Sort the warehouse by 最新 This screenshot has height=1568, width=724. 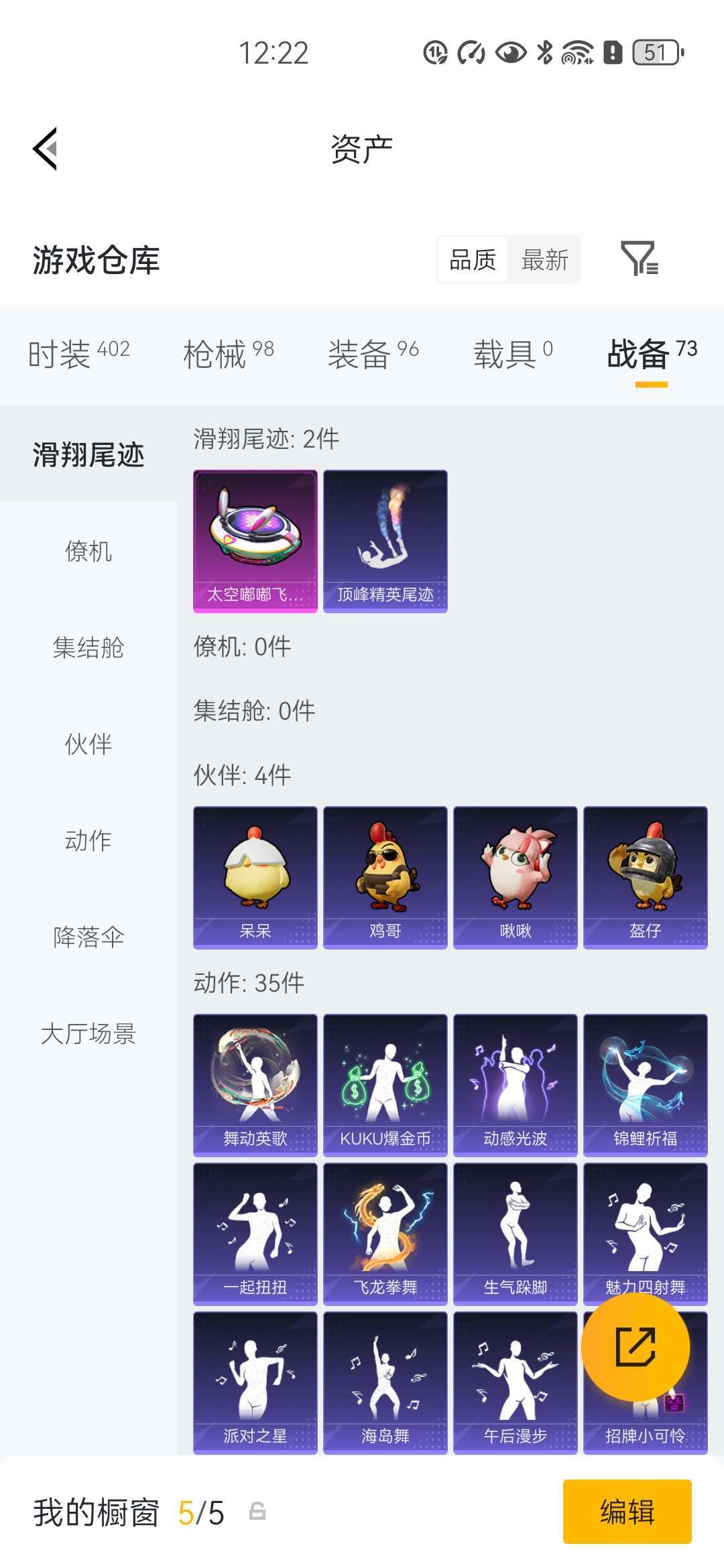pos(544,260)
